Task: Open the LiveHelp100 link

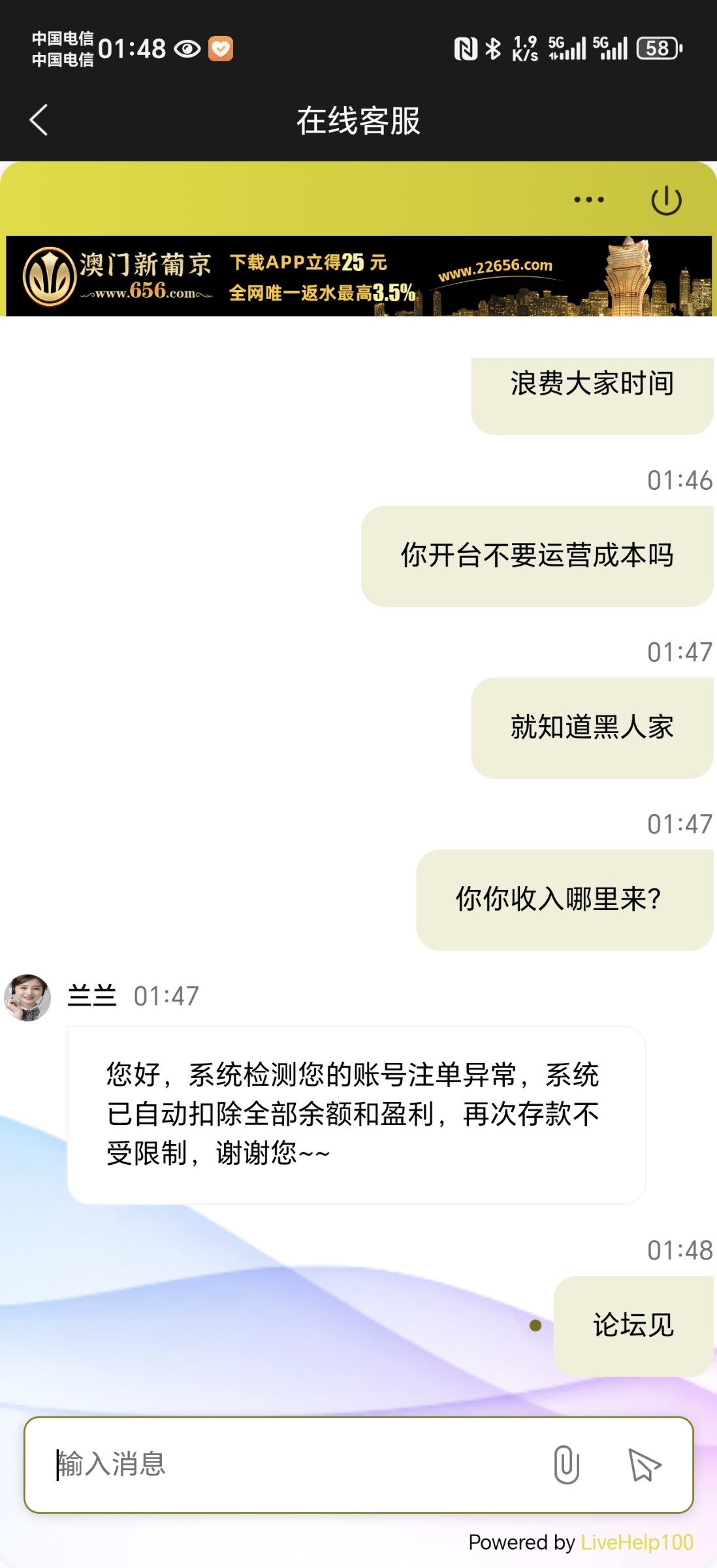Action: coord(636,1543)
